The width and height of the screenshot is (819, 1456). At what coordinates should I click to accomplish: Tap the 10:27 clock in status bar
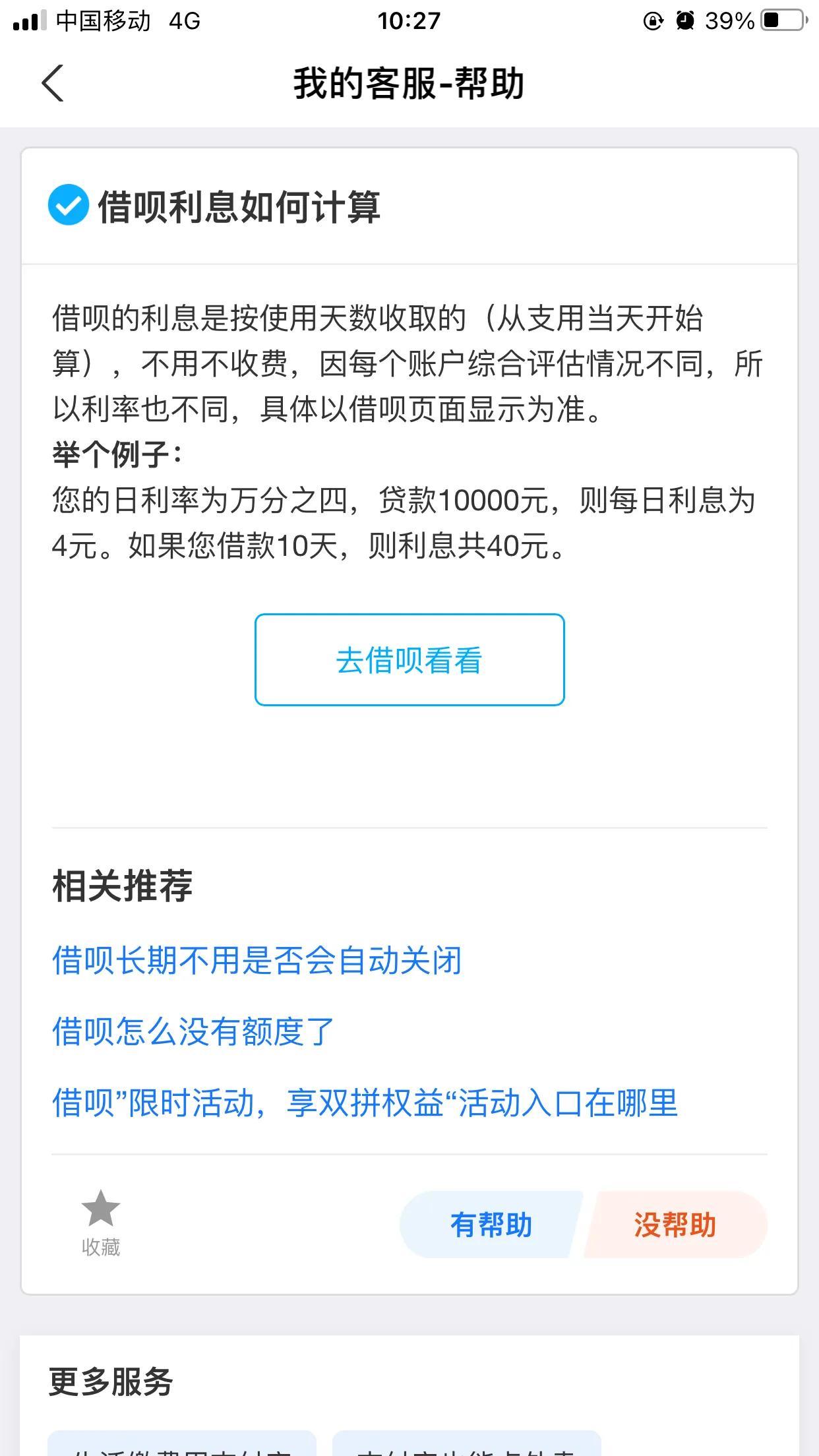409,20
